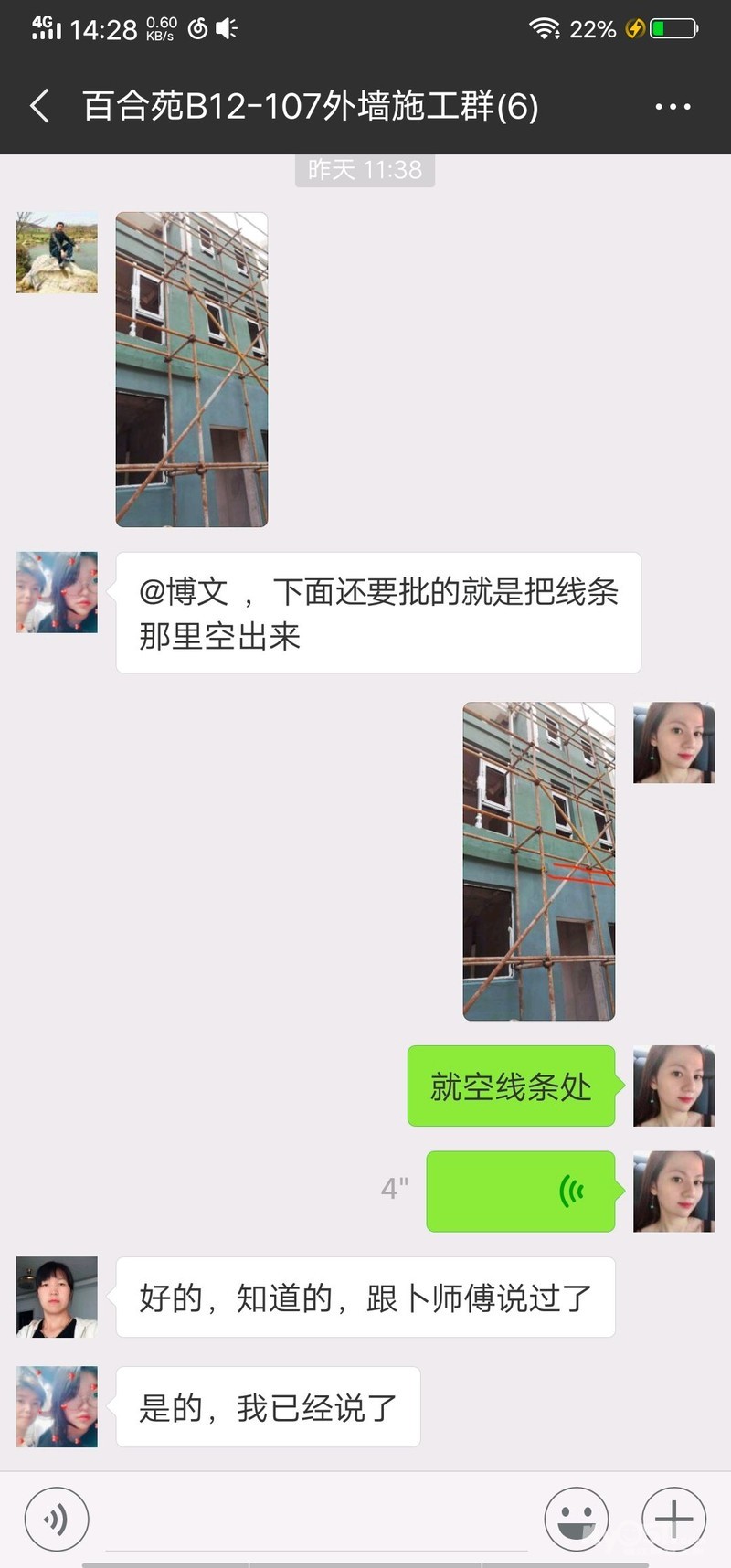View profile of the sender on rock avatar

[x=57, y=253]
